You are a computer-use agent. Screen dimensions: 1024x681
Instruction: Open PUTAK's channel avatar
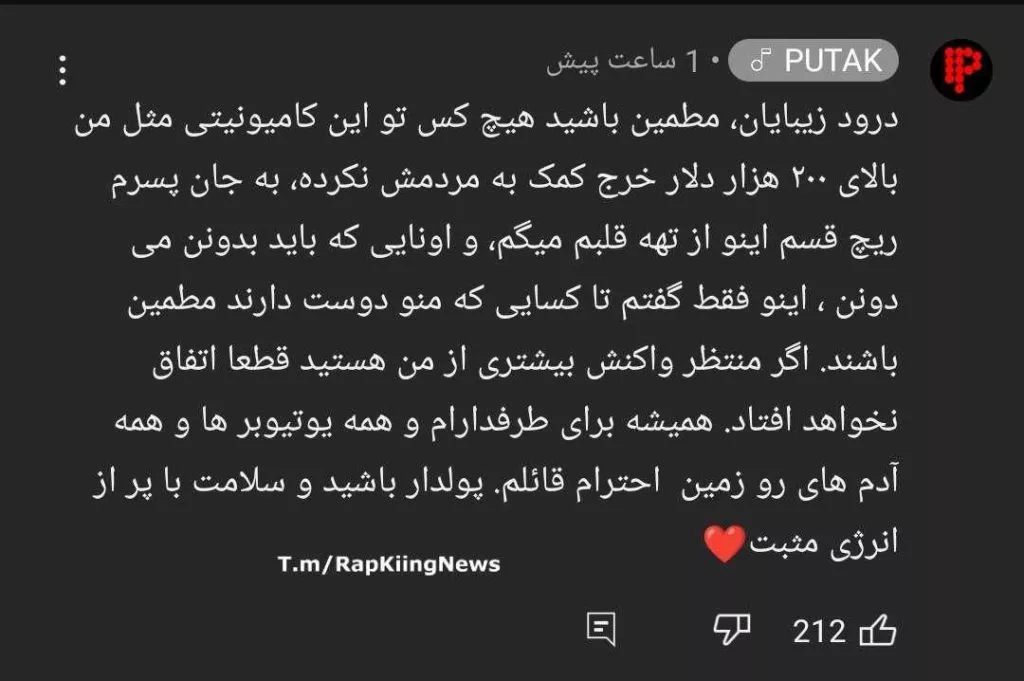(x=961, y=68)
